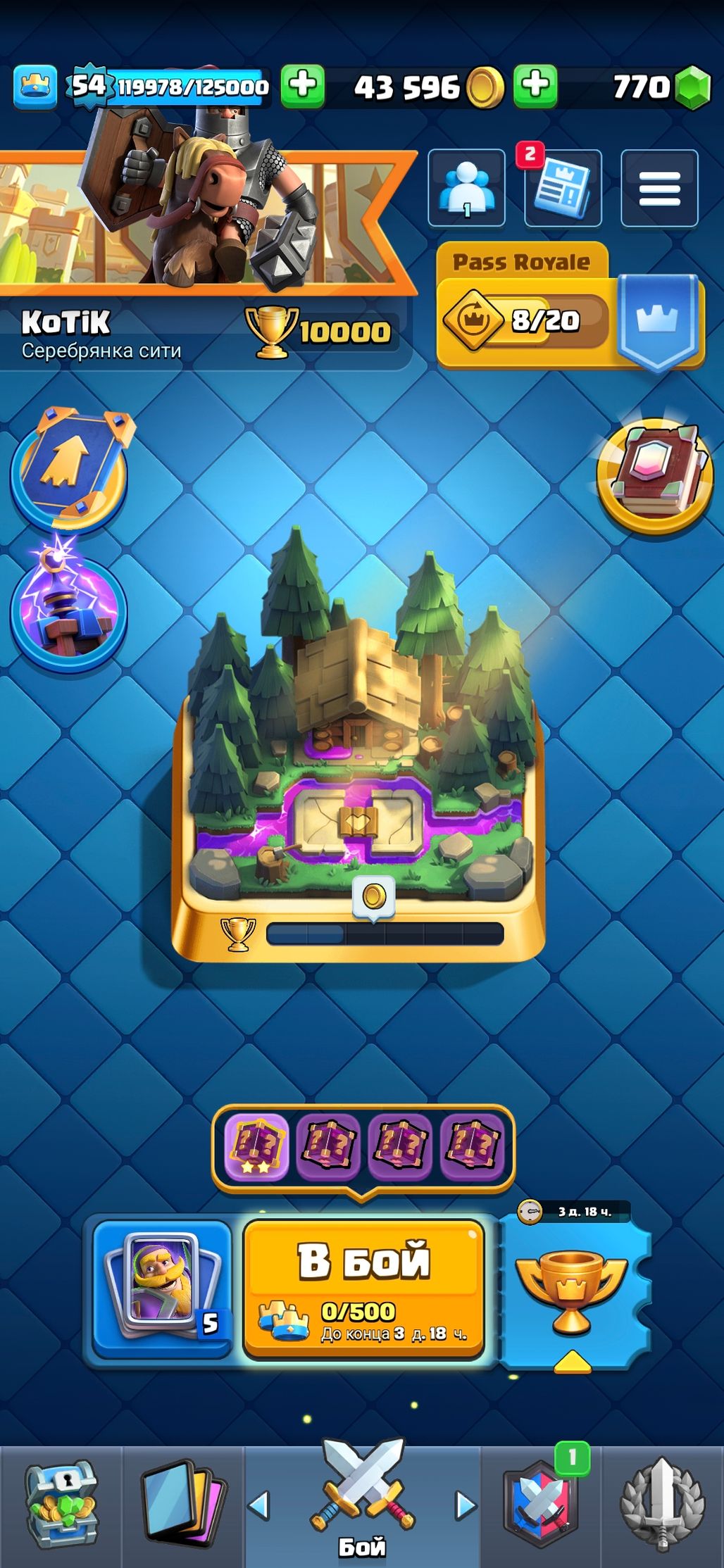724x1568 pixels.
Task: Open the lightning tower troops button
Action: [x=68, y=613]
